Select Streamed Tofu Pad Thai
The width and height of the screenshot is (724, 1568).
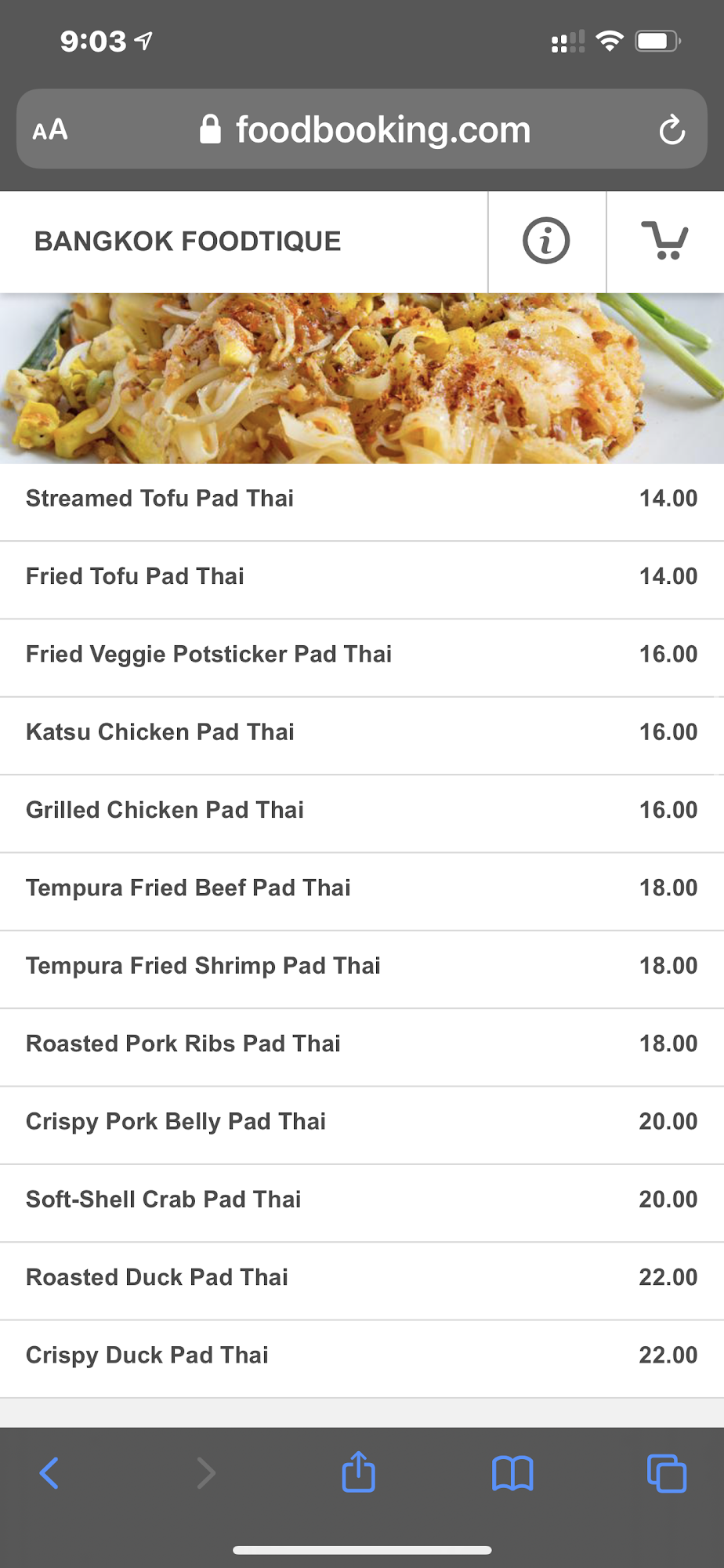pos(160,499)
